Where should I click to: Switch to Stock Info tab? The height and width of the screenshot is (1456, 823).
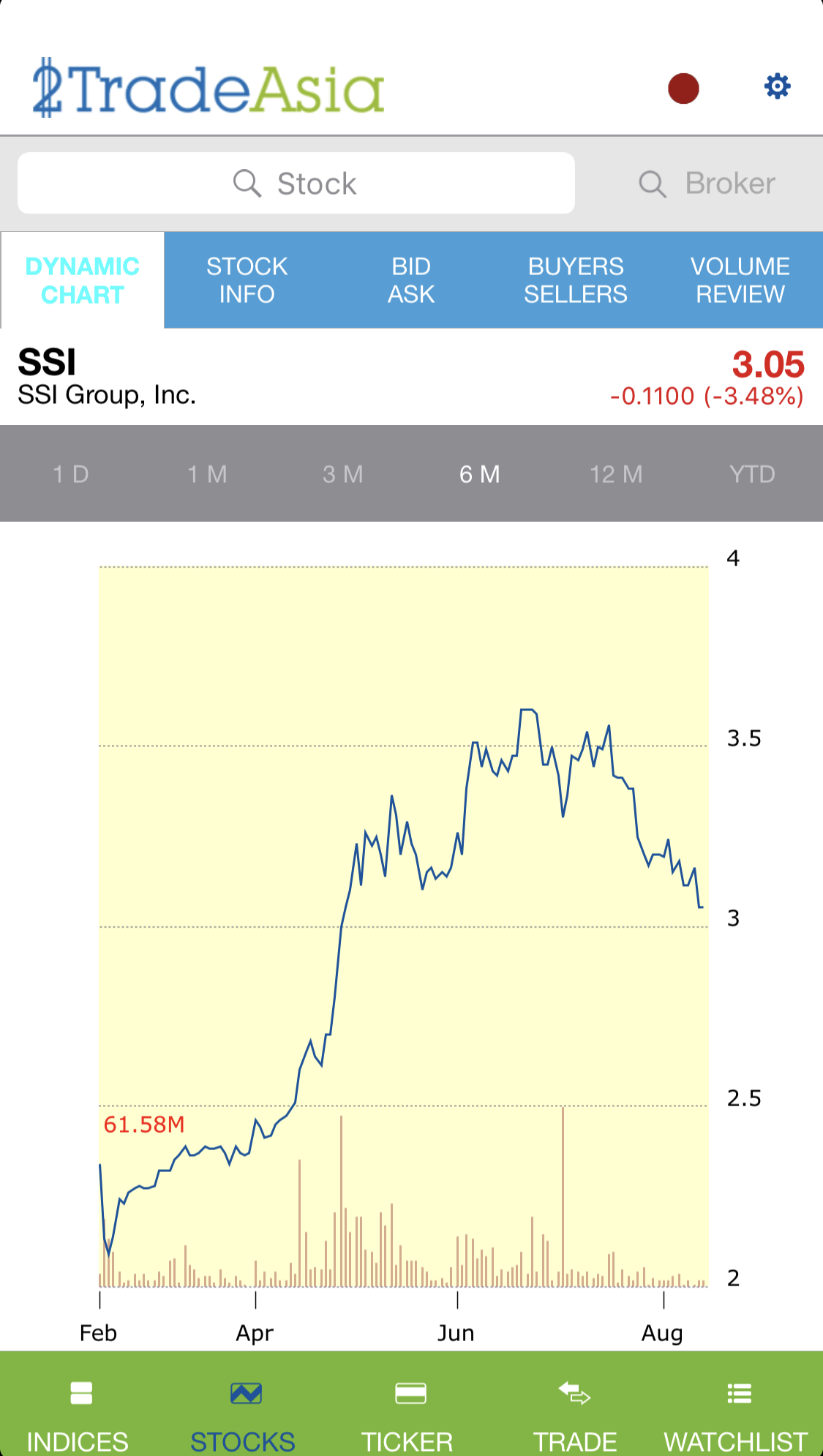coord(247,280)
